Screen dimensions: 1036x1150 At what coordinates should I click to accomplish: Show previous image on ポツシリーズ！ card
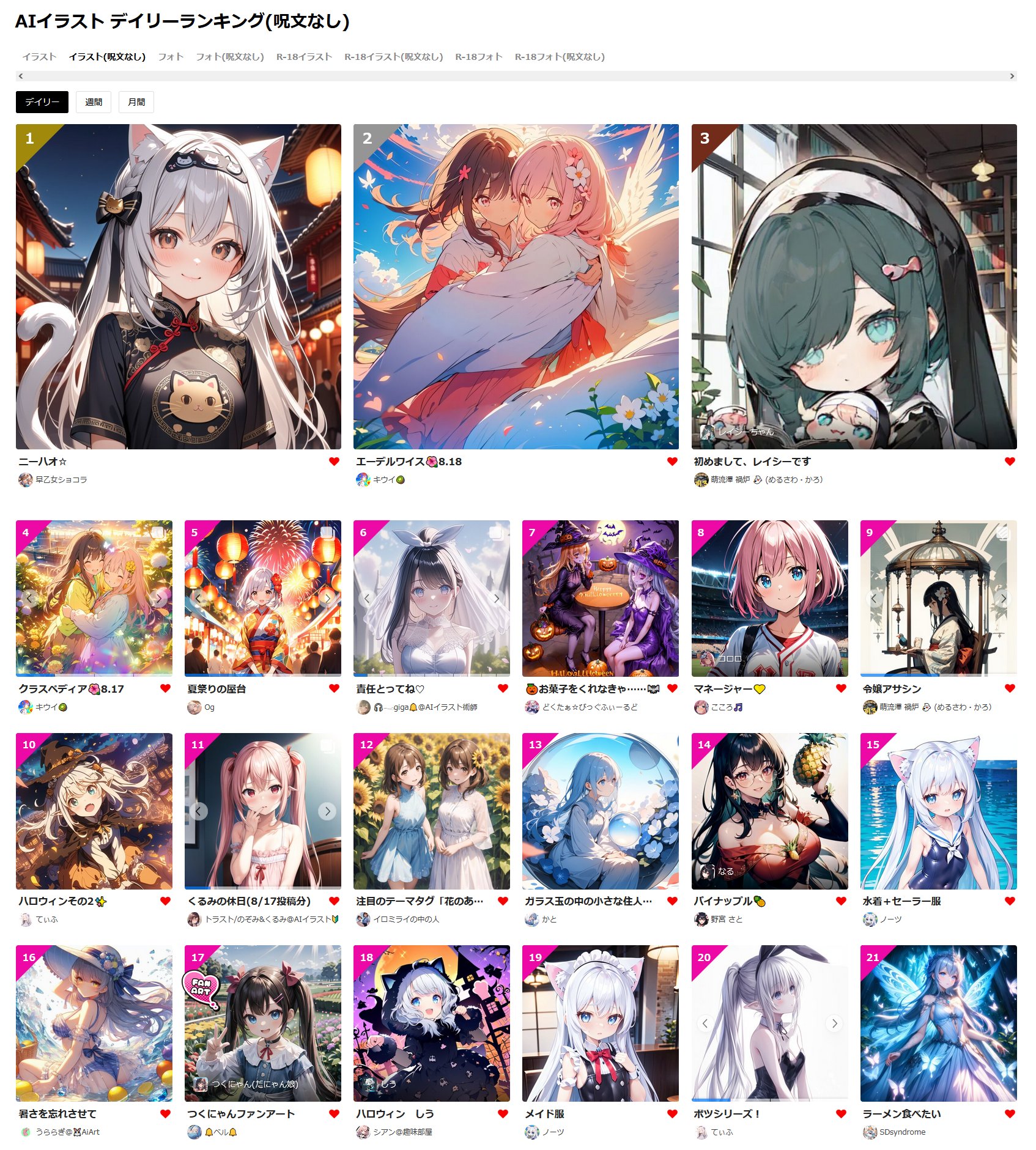[705, 1023]
